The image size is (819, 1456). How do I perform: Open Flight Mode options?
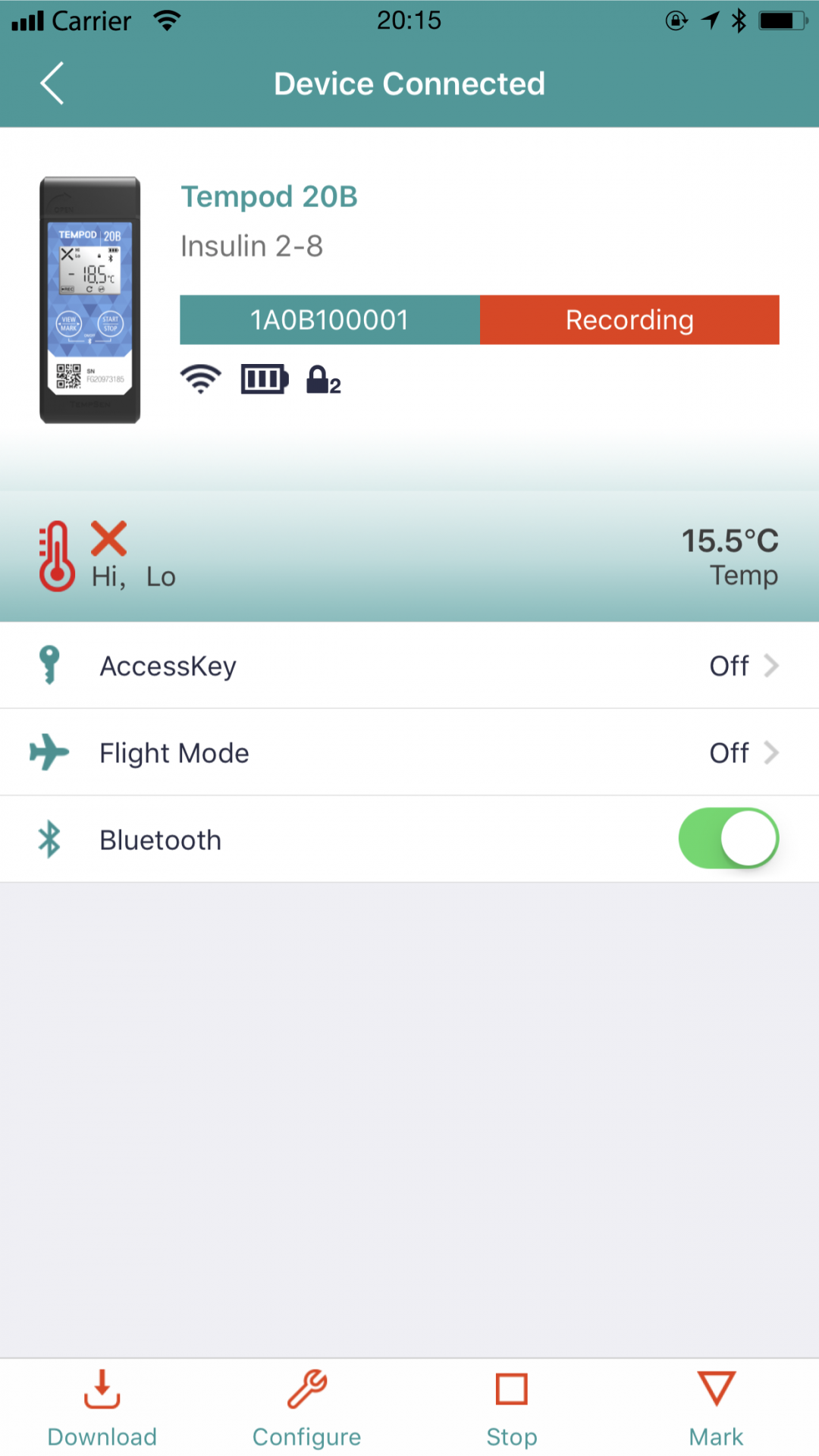[409, 753]
